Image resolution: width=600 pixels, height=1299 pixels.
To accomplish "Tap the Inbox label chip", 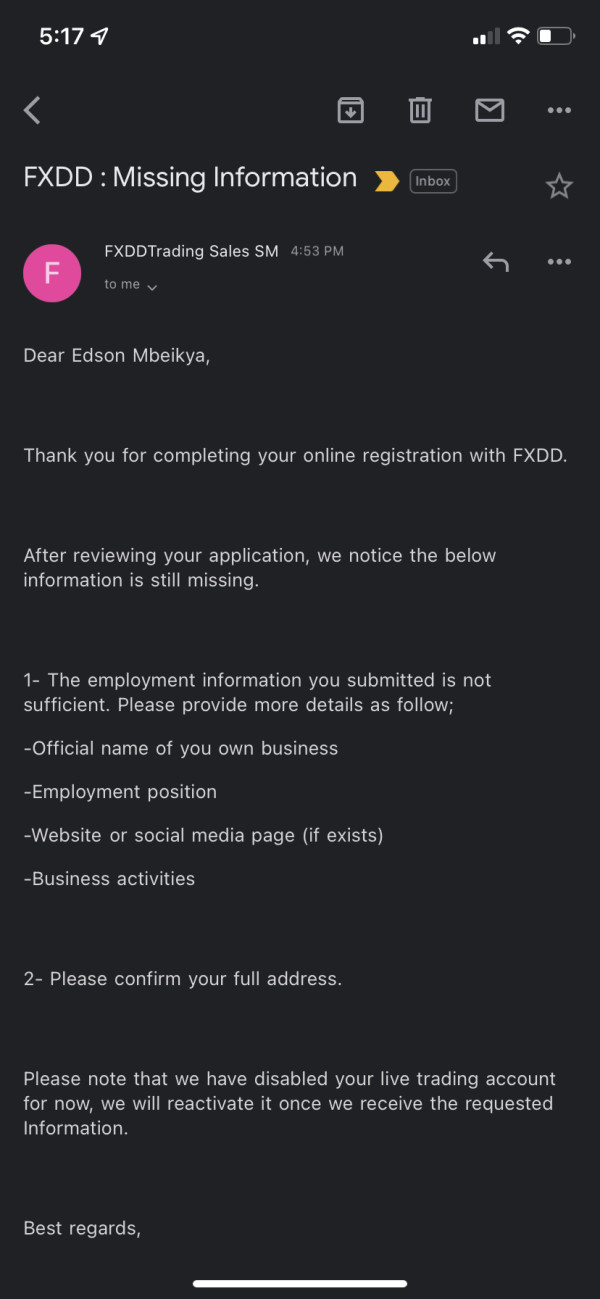I will [x=433, y=181].
